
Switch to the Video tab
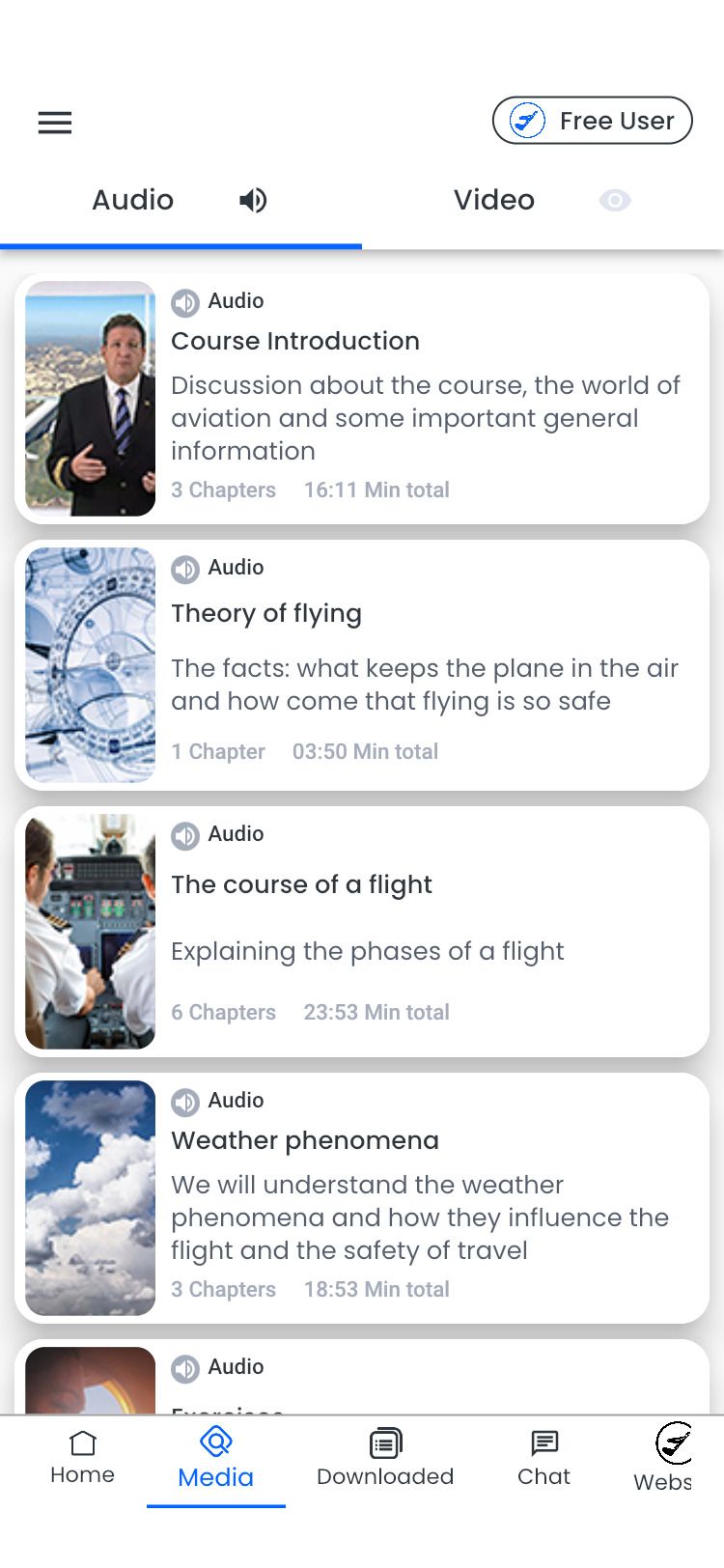pos(494,200)
